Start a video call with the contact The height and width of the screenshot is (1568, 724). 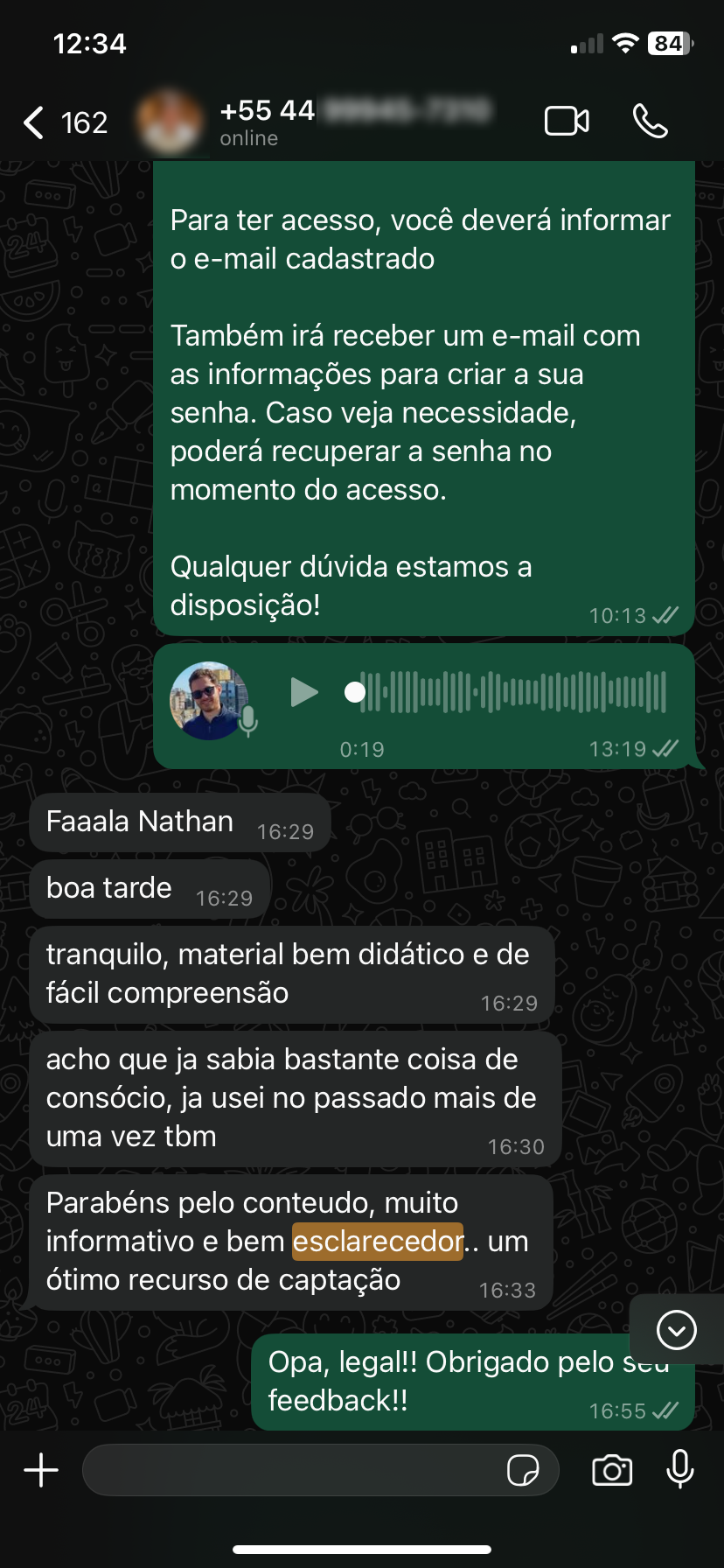566,122
